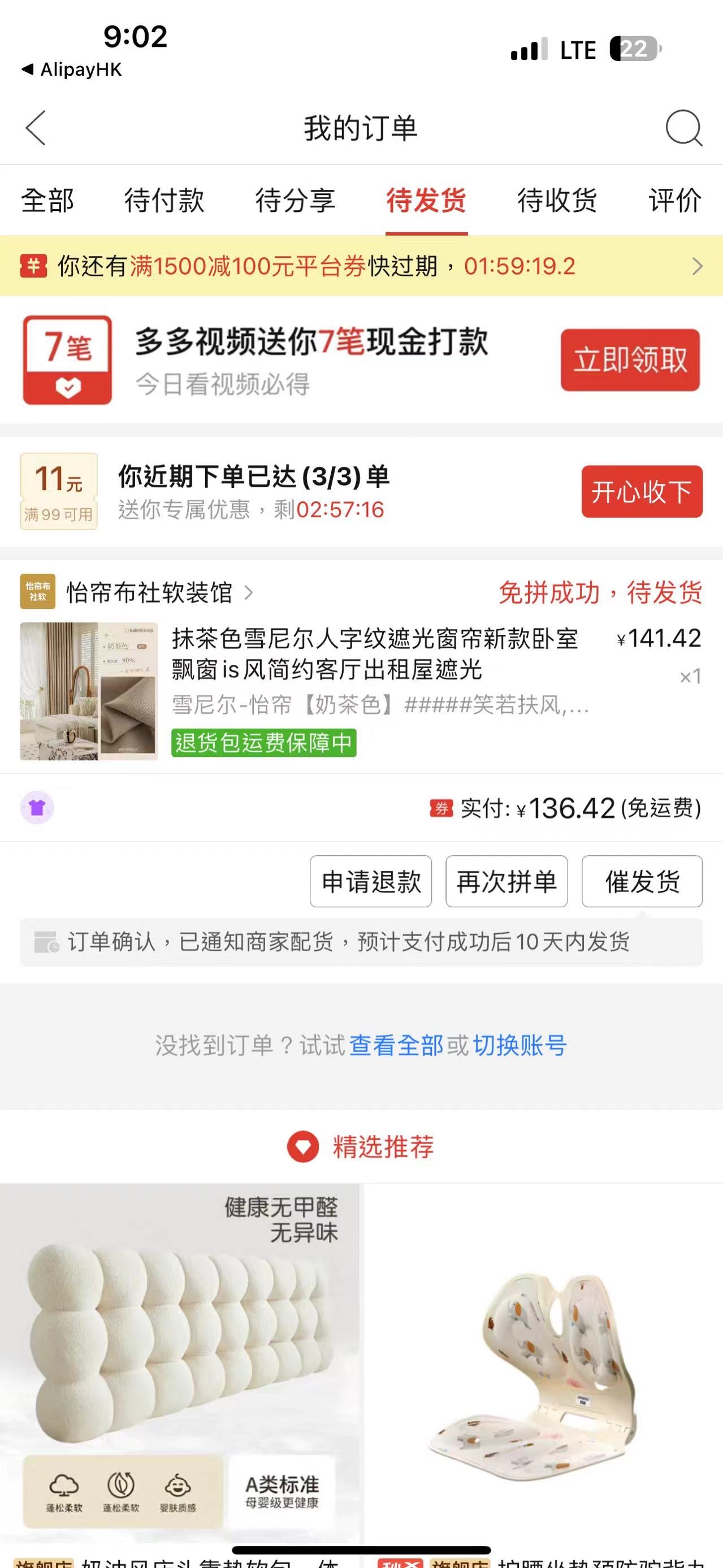Open all orders via 查看全部 link
723x1568 pixels.
(x=396, y=1045)
